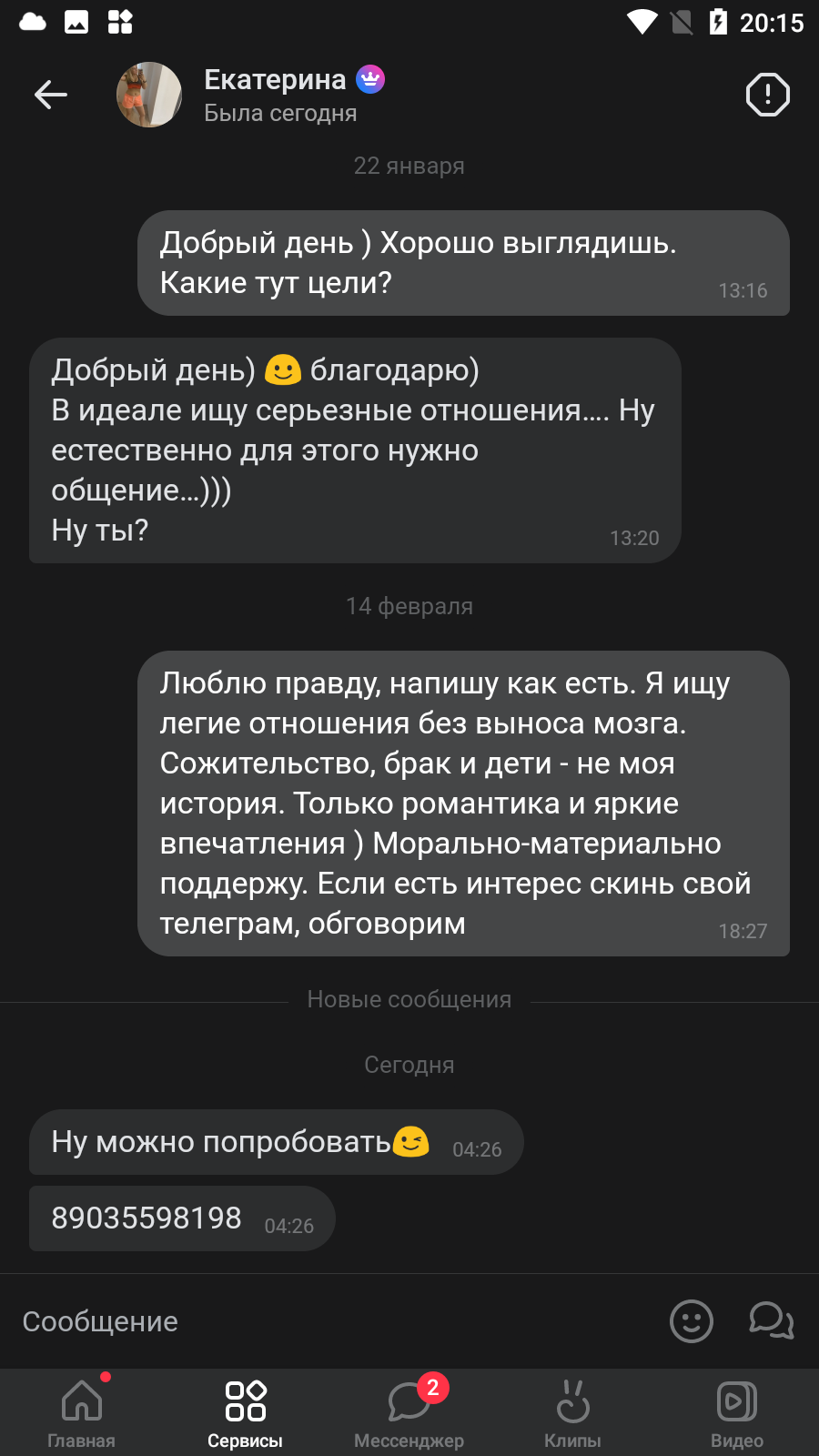
Task: Go to the Клипы tab
Action: [573, 1412]
